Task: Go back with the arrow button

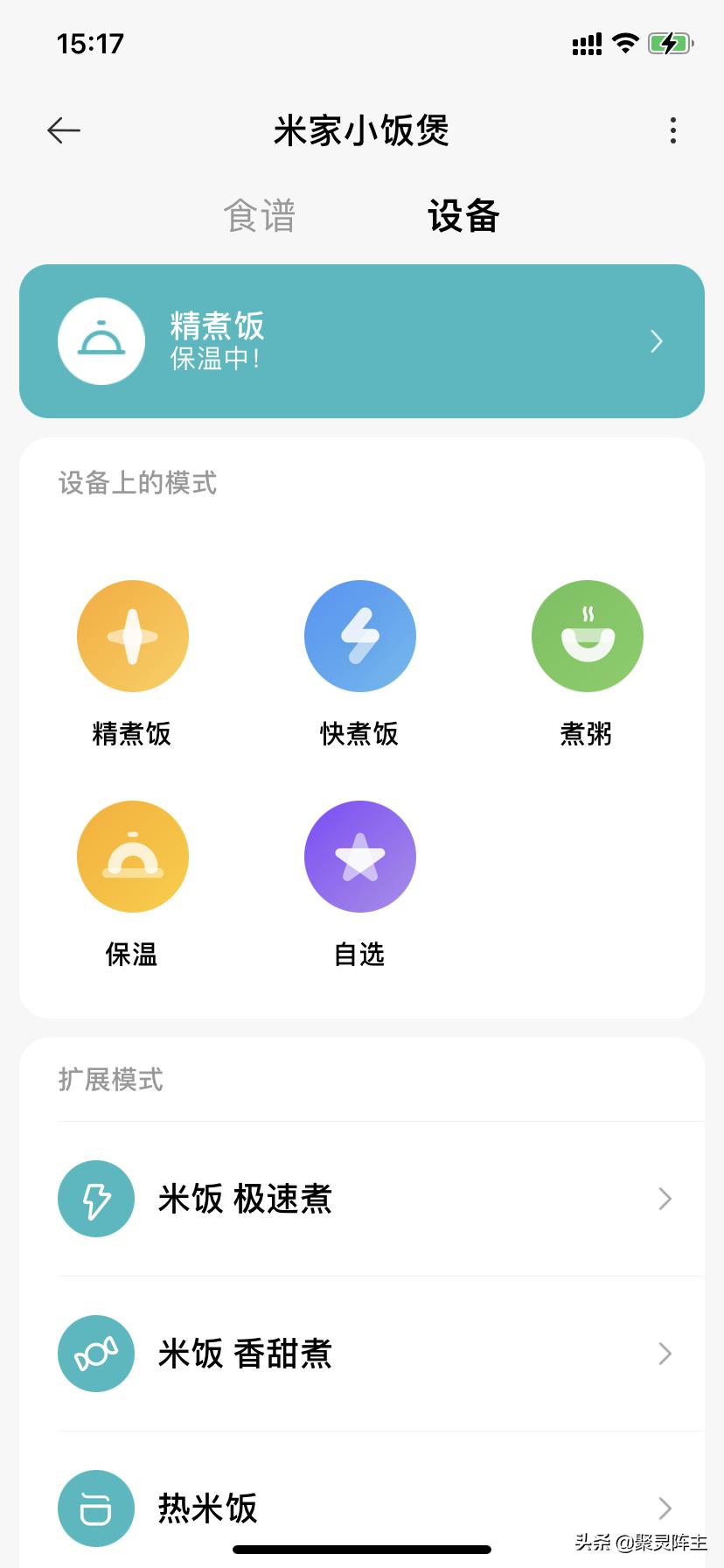Action: [63, 129]
